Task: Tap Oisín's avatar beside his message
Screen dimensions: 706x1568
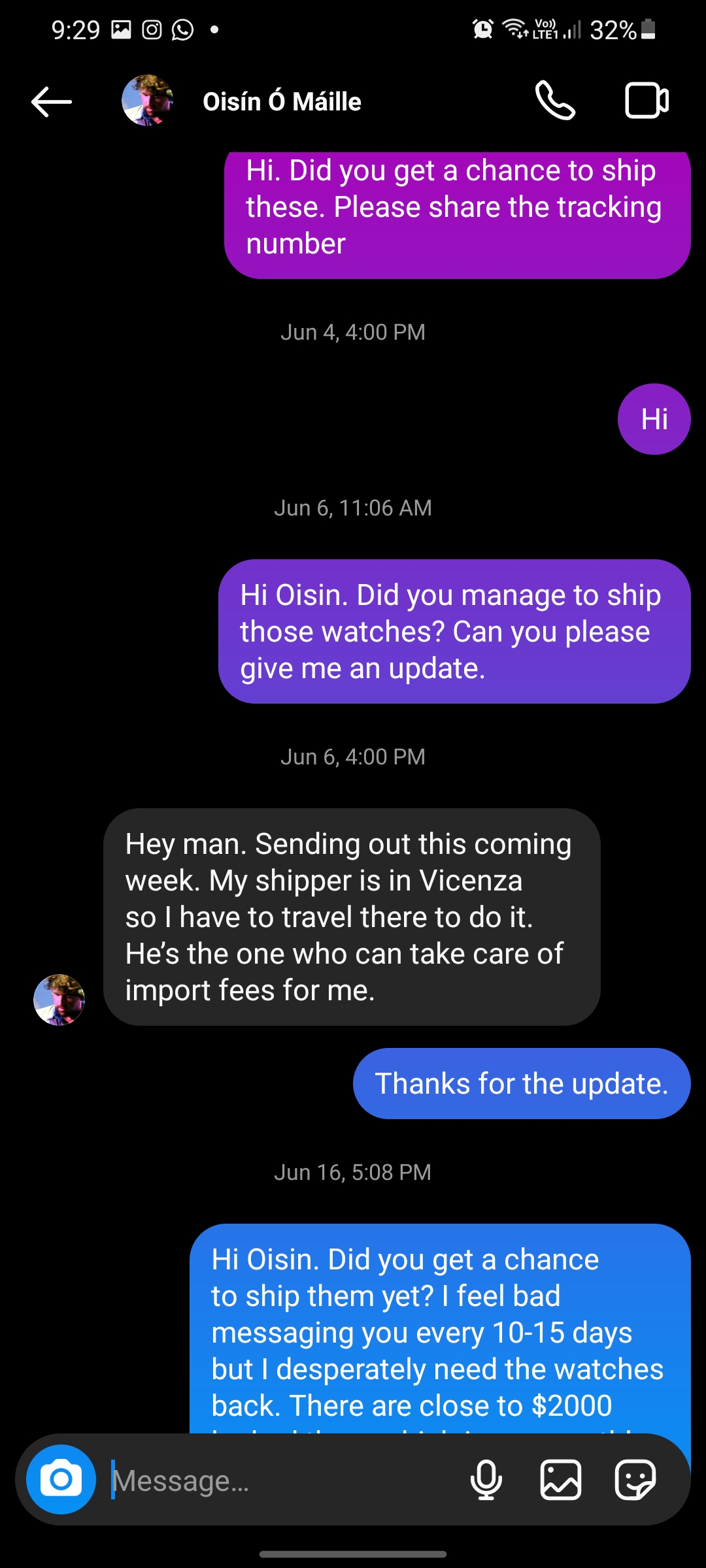Action: tap(59, 1000)
